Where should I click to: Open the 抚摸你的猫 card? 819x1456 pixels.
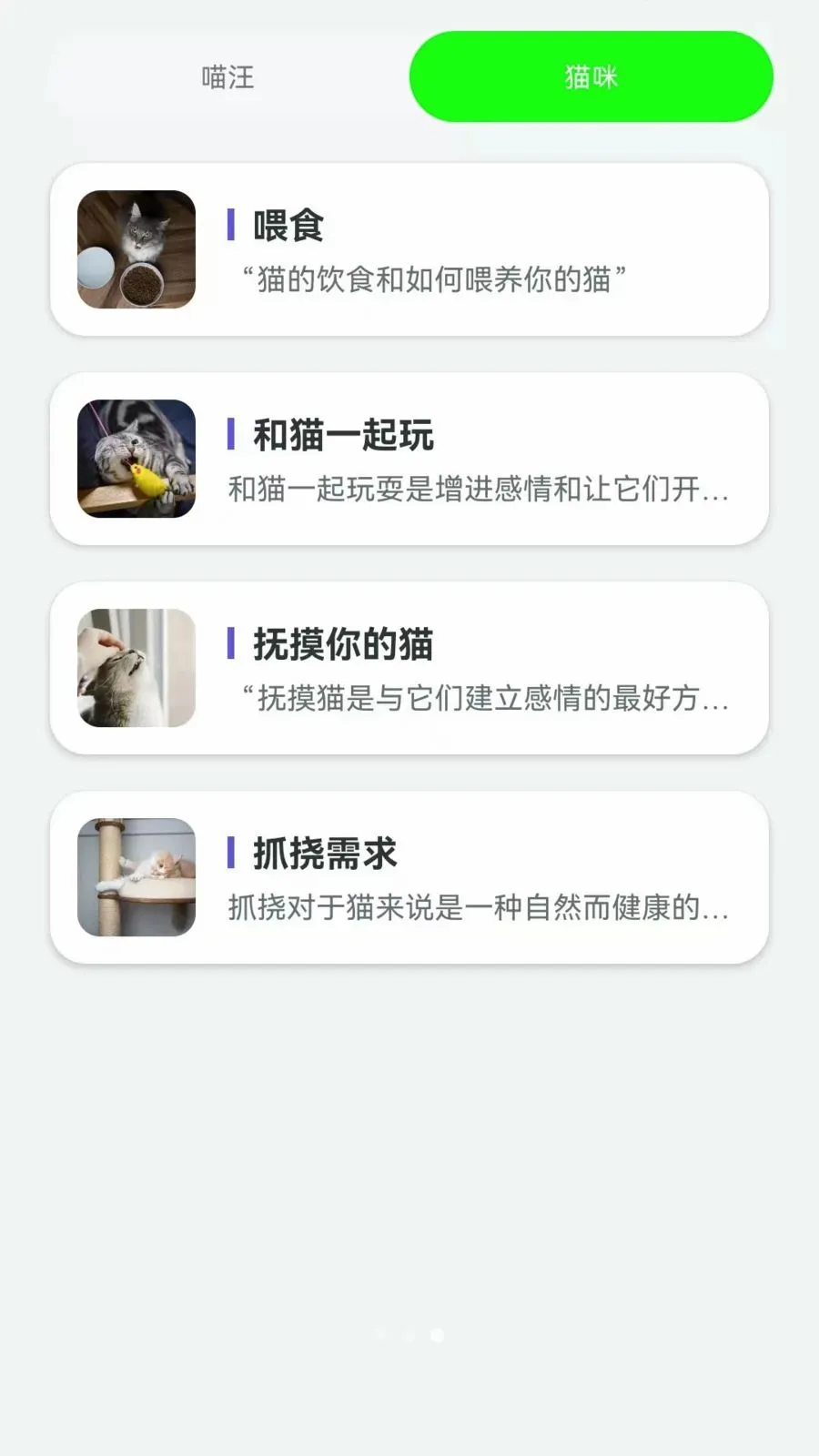coord(409,668)
